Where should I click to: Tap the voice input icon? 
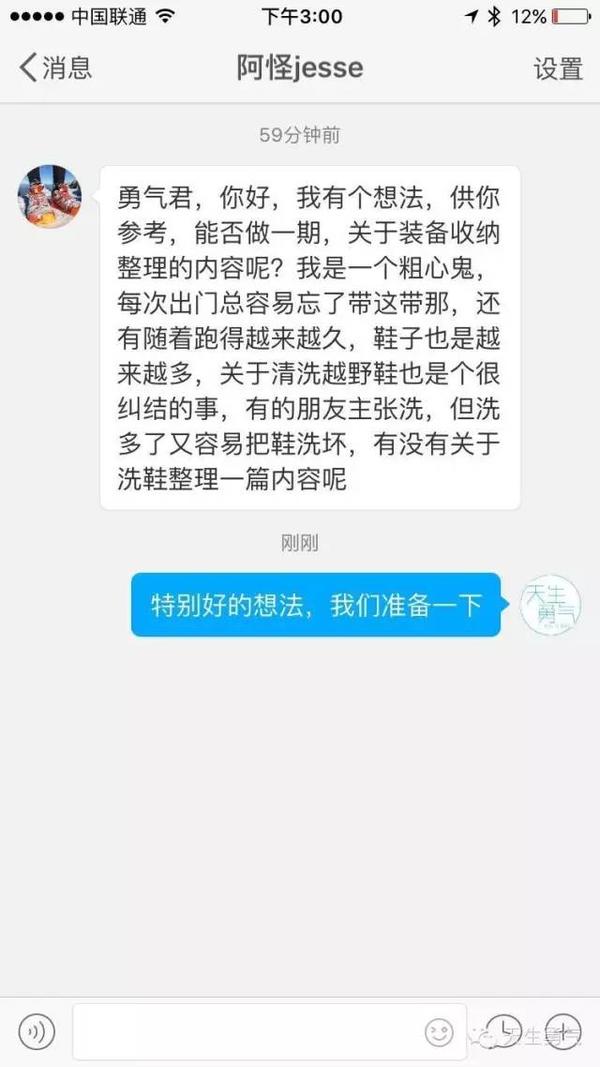[36, 1031]
